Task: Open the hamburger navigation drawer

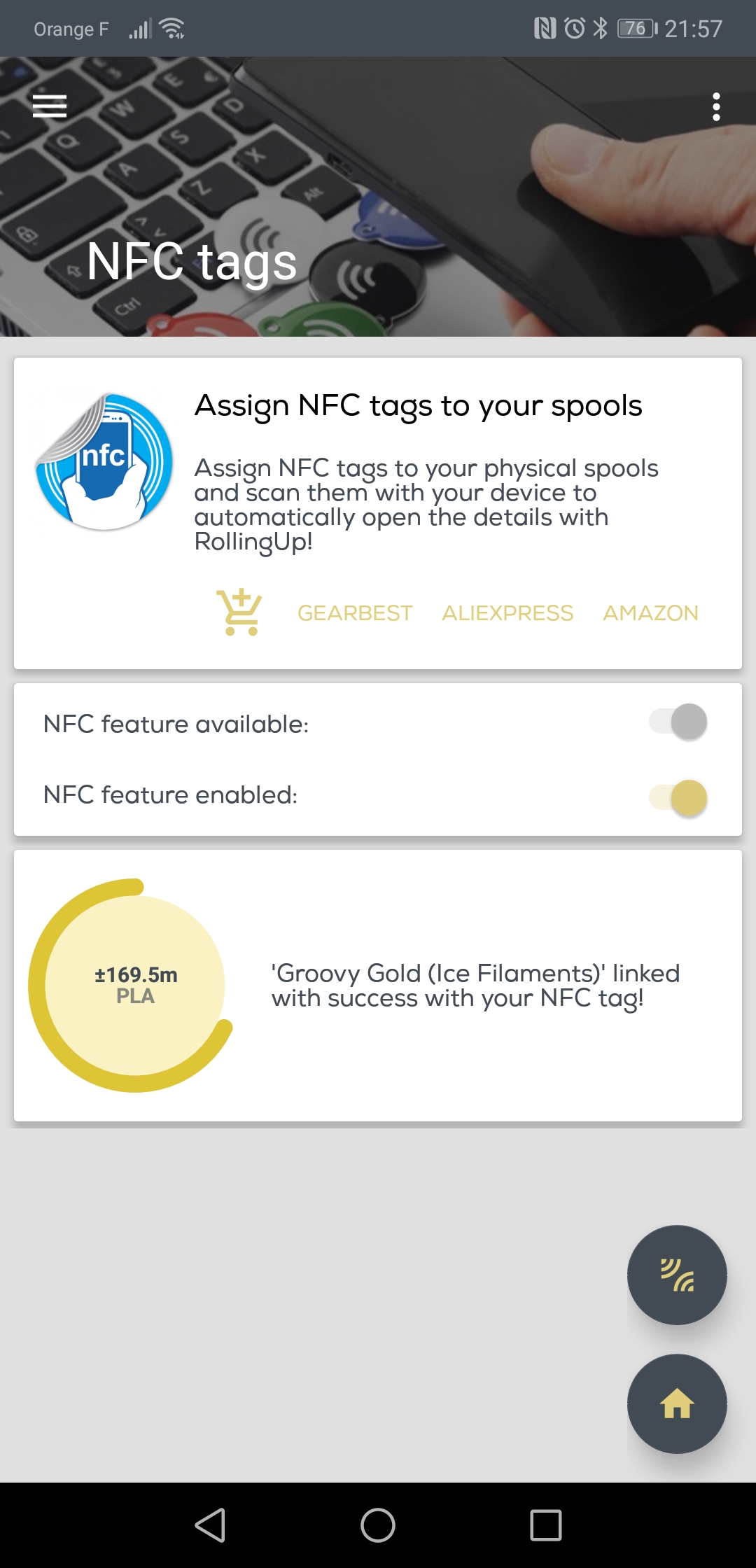Action: pos(50,106)
